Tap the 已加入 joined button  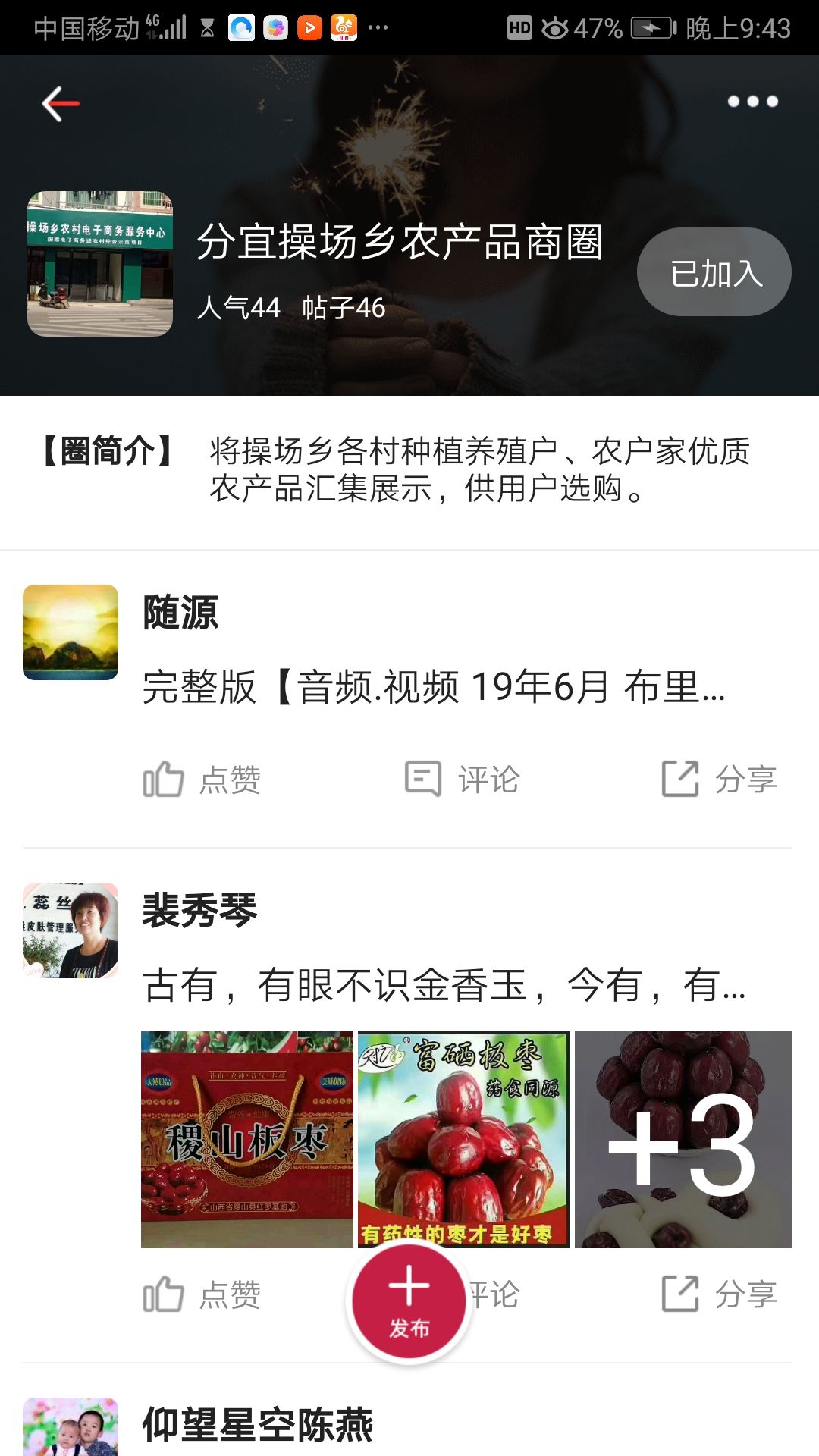click(714, 272)
